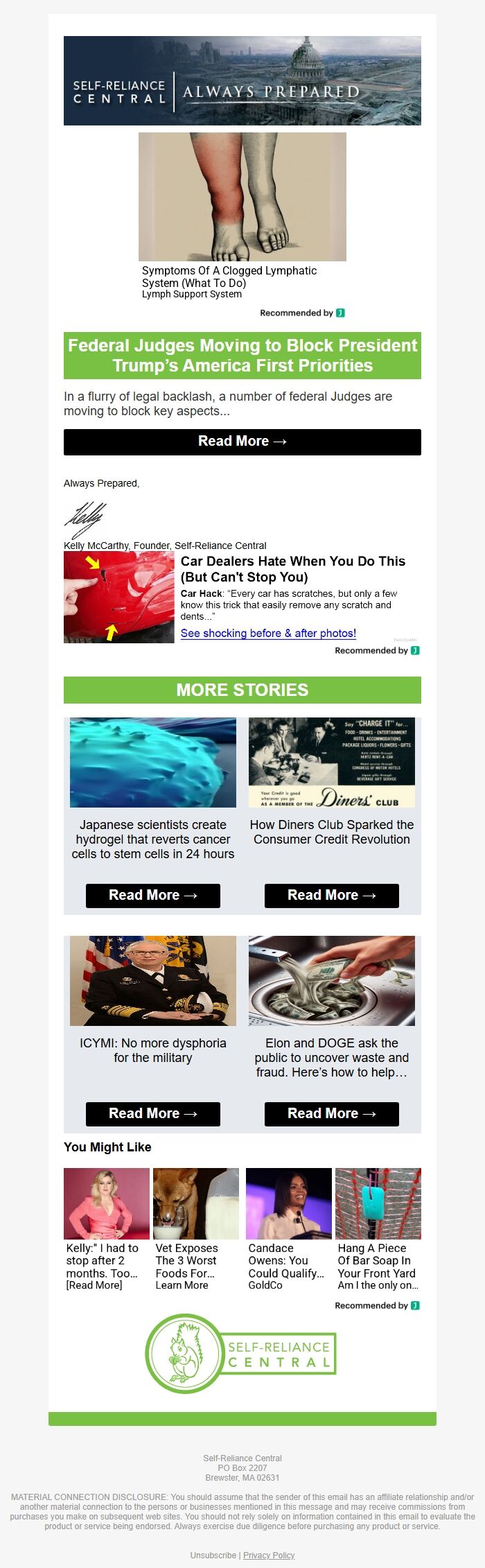Open the Kelly 'I had to stop' ad

coord(107,1230)
